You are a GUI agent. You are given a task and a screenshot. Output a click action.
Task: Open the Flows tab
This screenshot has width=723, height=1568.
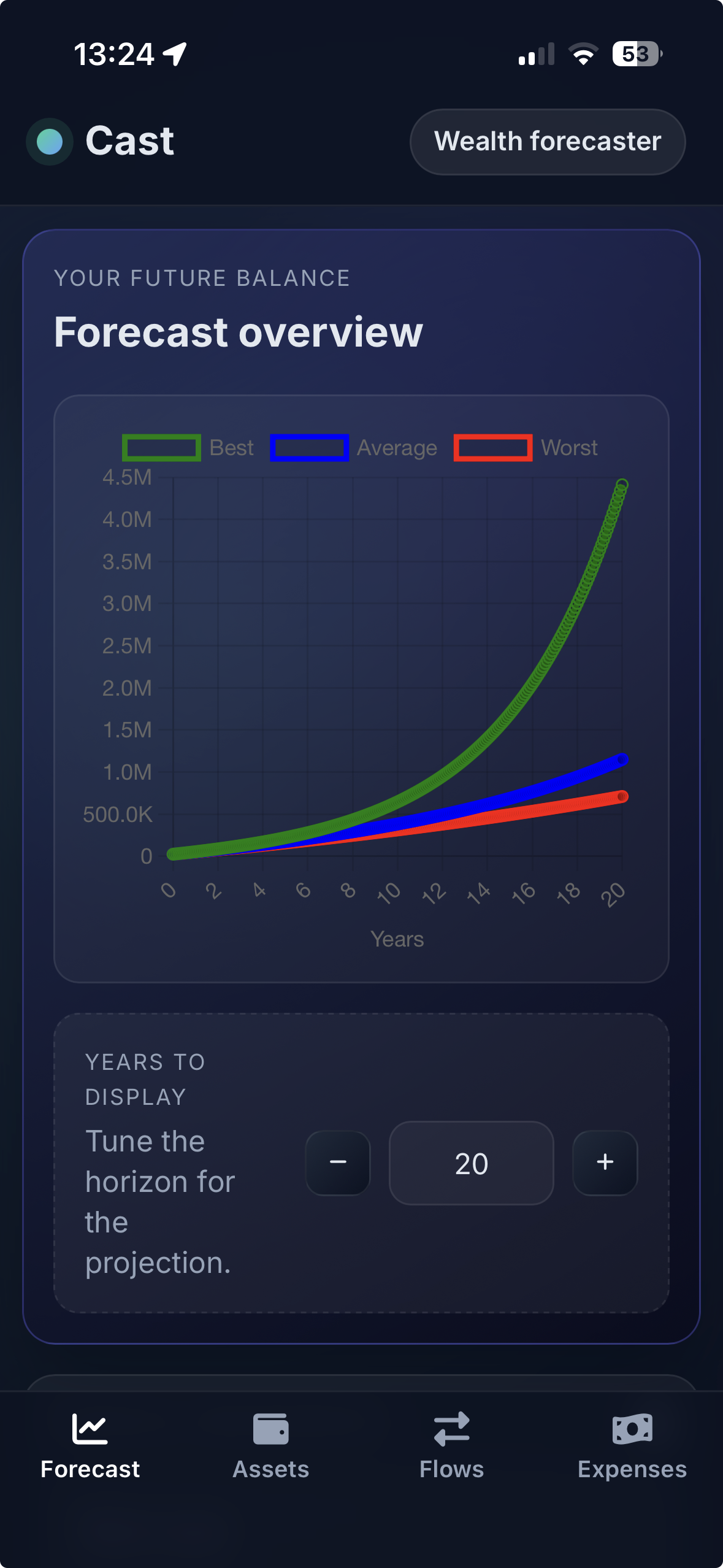(x=451, y=1445)
